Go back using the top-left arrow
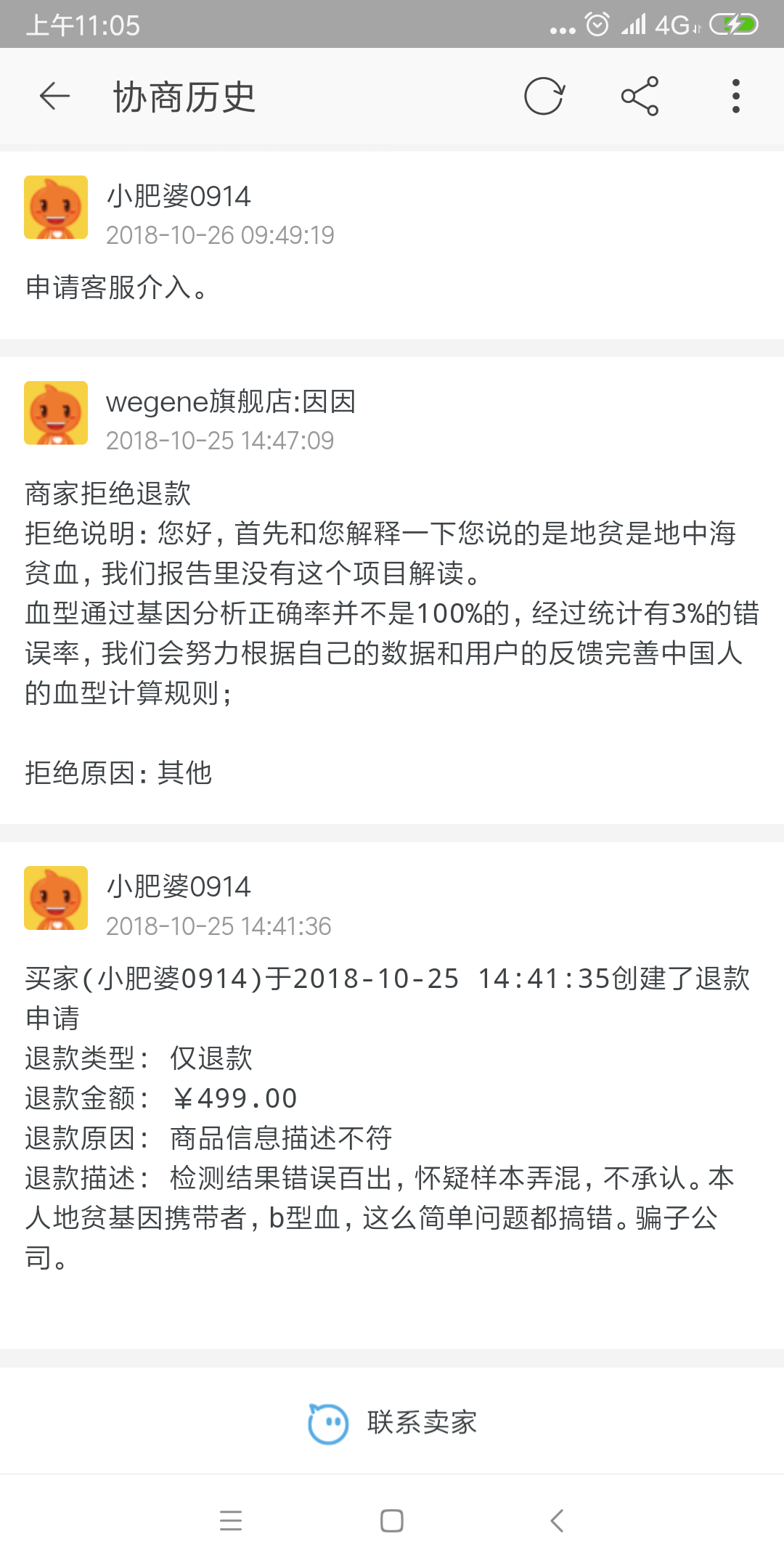Viewport: 784px width, 1568px height. coord(54,96)
